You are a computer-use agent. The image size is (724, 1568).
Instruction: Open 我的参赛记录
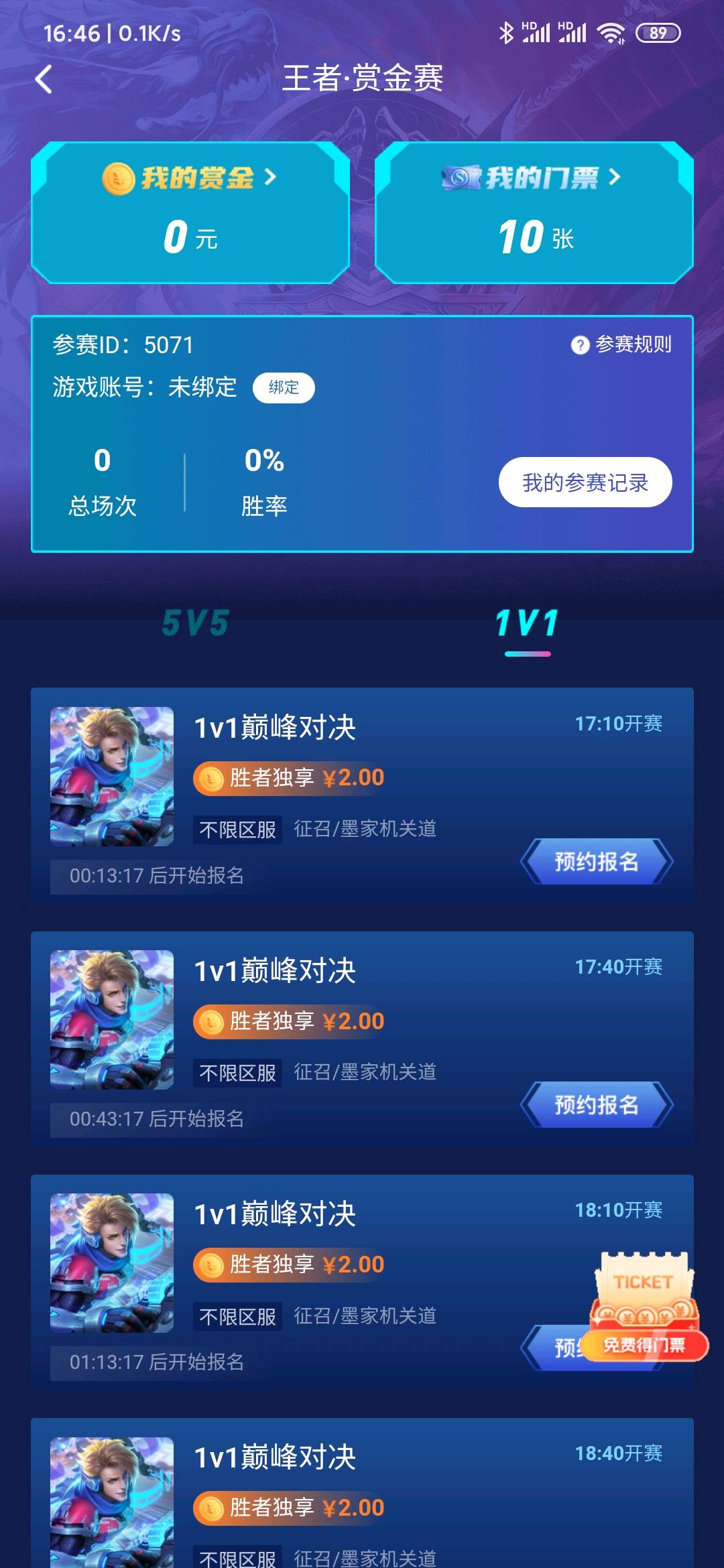[585, 482]
